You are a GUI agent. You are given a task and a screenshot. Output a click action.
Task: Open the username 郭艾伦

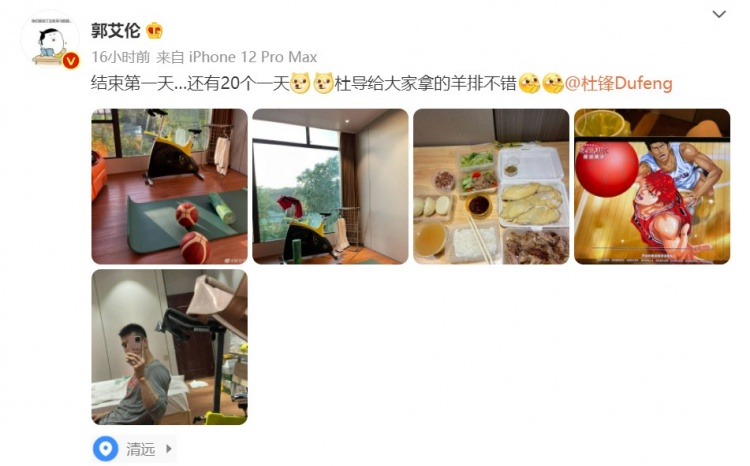(116, 31)
